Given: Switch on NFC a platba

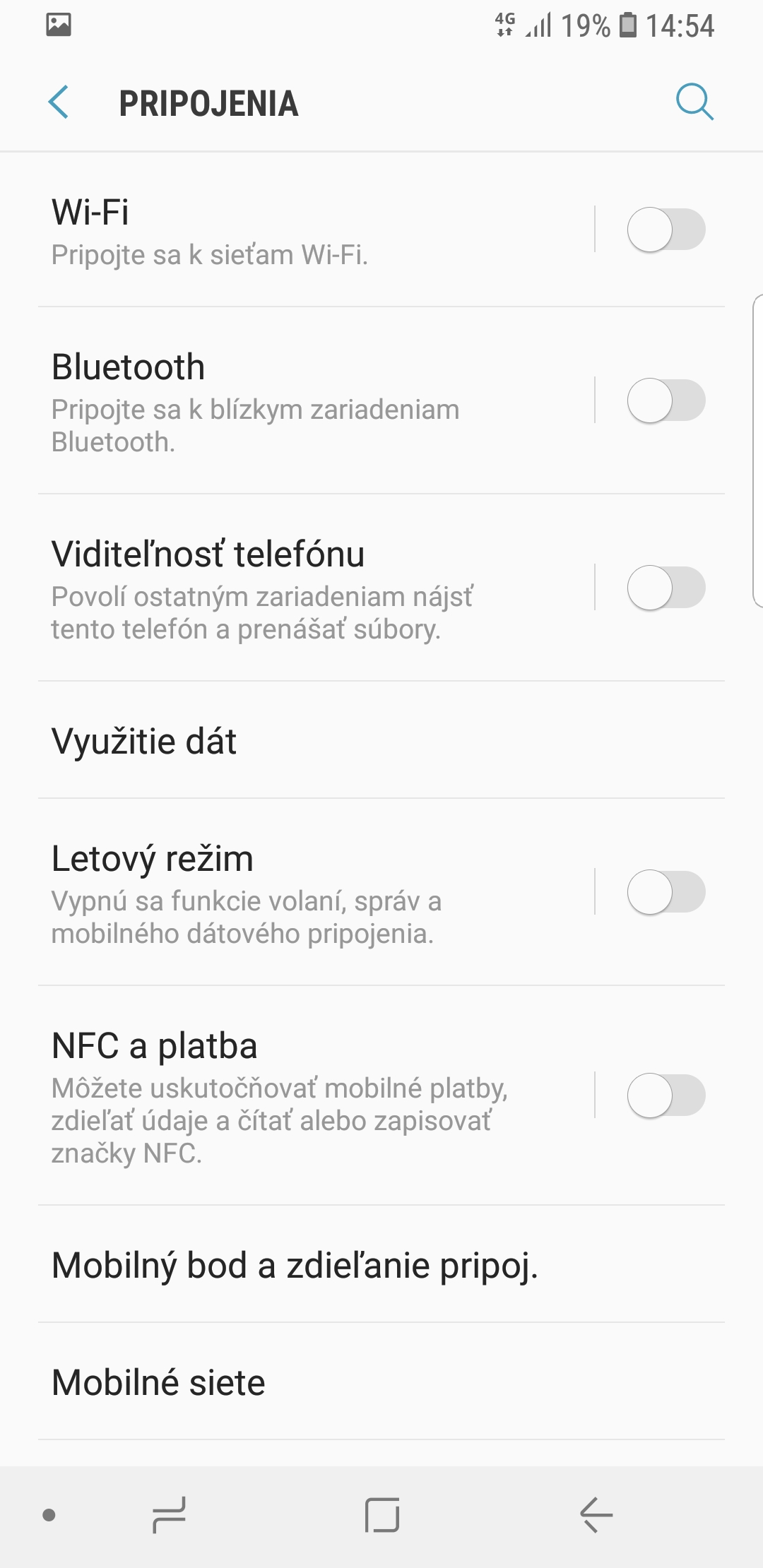Looking at the screenshot, I should pyautogui.click(x=666, y=1095).
